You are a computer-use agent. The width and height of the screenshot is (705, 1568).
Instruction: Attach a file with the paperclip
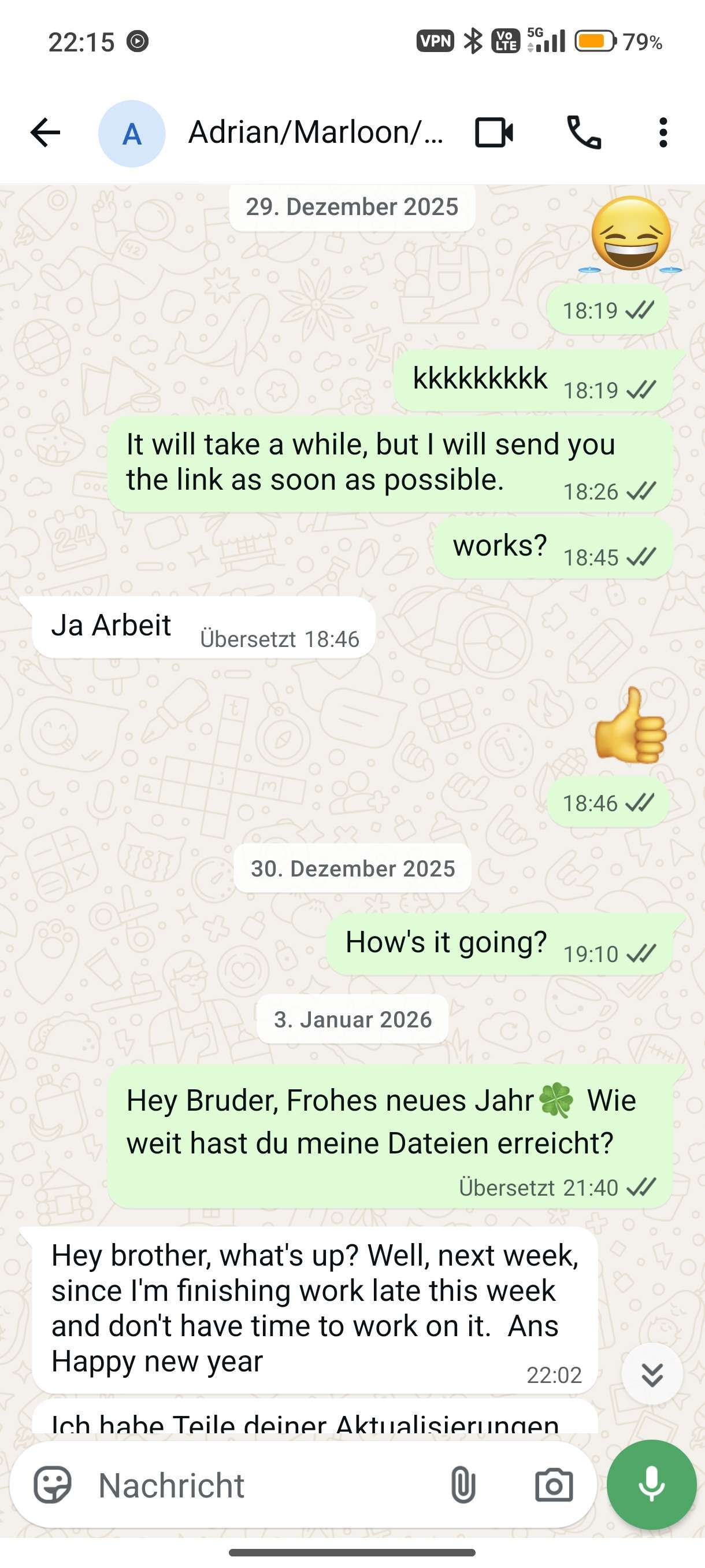pos(462,1485)
